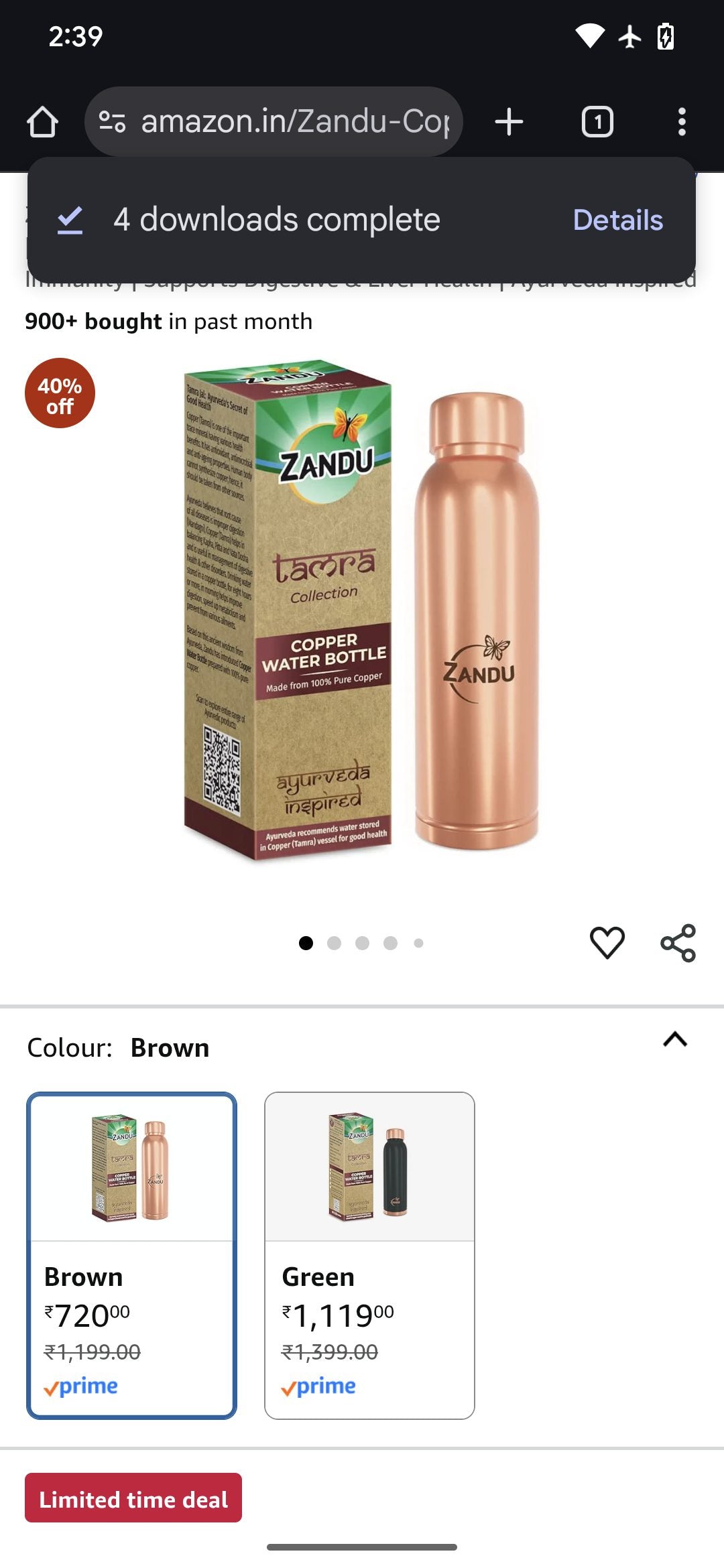Choose the Green colour variant
The image size is (724, 1568).
click(369, 1255)
